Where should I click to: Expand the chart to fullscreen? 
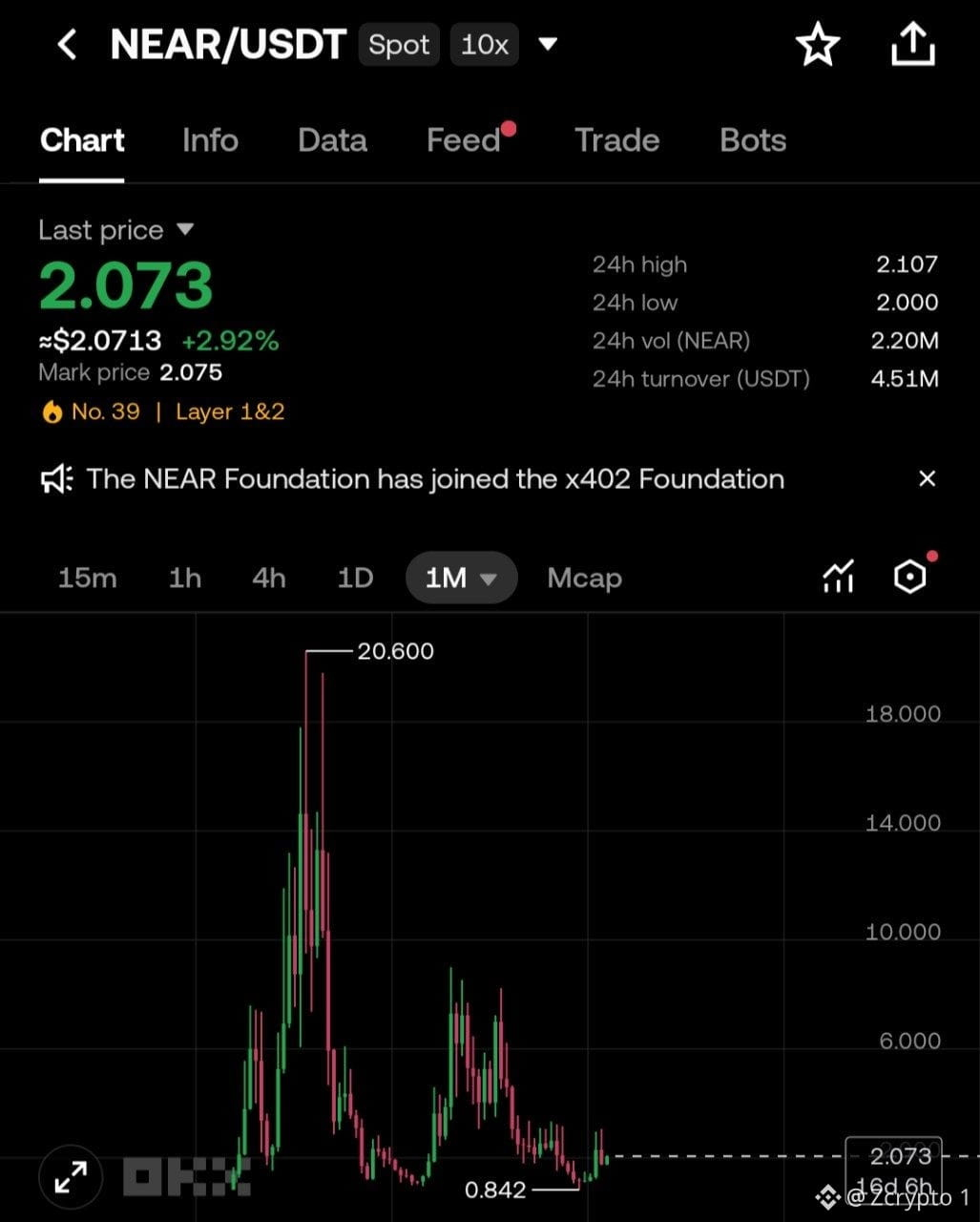(71, 1176)
